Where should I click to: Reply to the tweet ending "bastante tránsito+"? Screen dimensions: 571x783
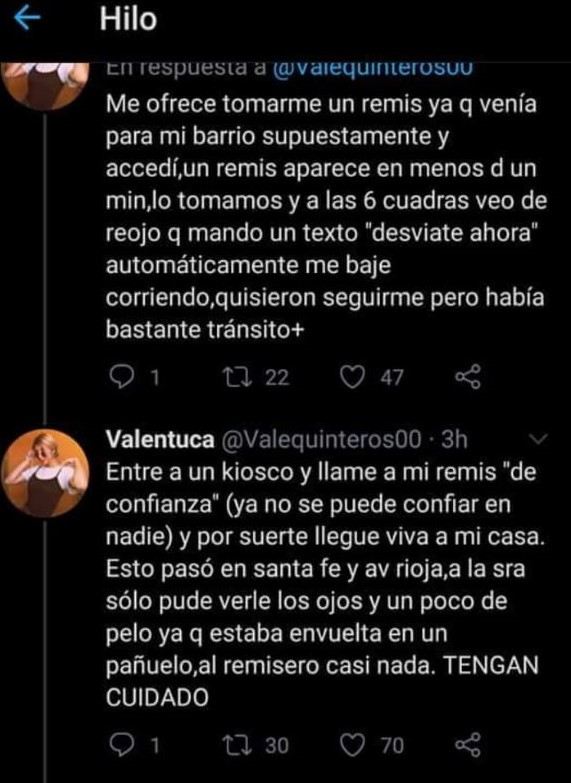tap(120, 377)
